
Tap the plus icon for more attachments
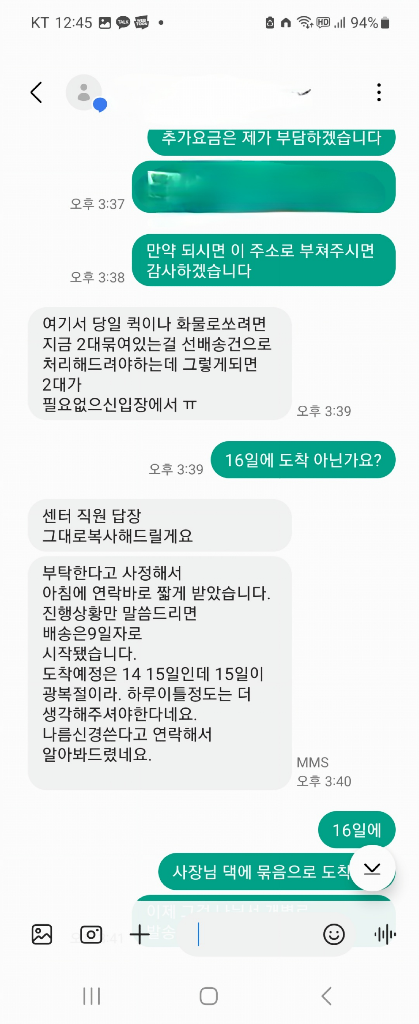(x=139, y=935)
